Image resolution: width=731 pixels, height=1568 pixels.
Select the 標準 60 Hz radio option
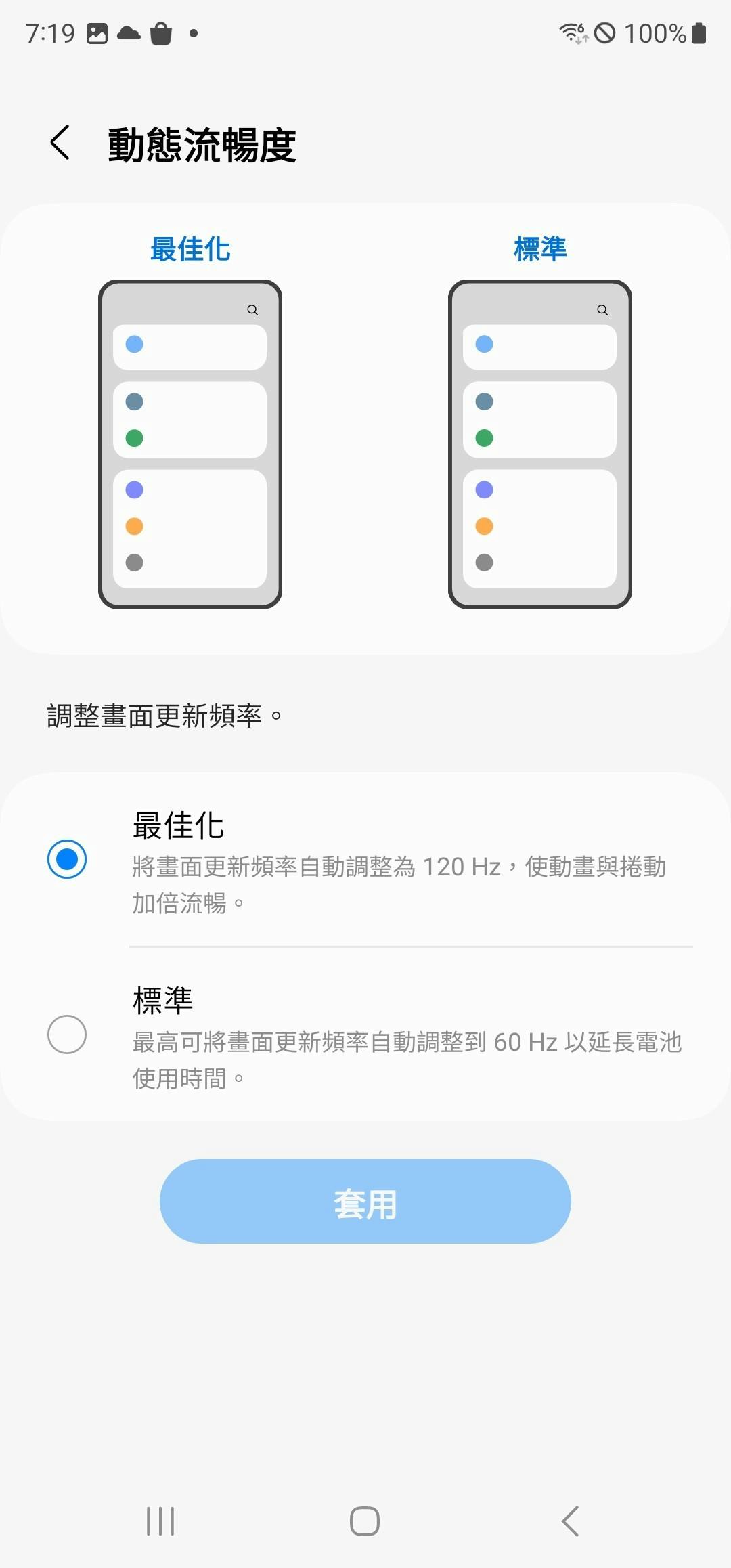67,1034
